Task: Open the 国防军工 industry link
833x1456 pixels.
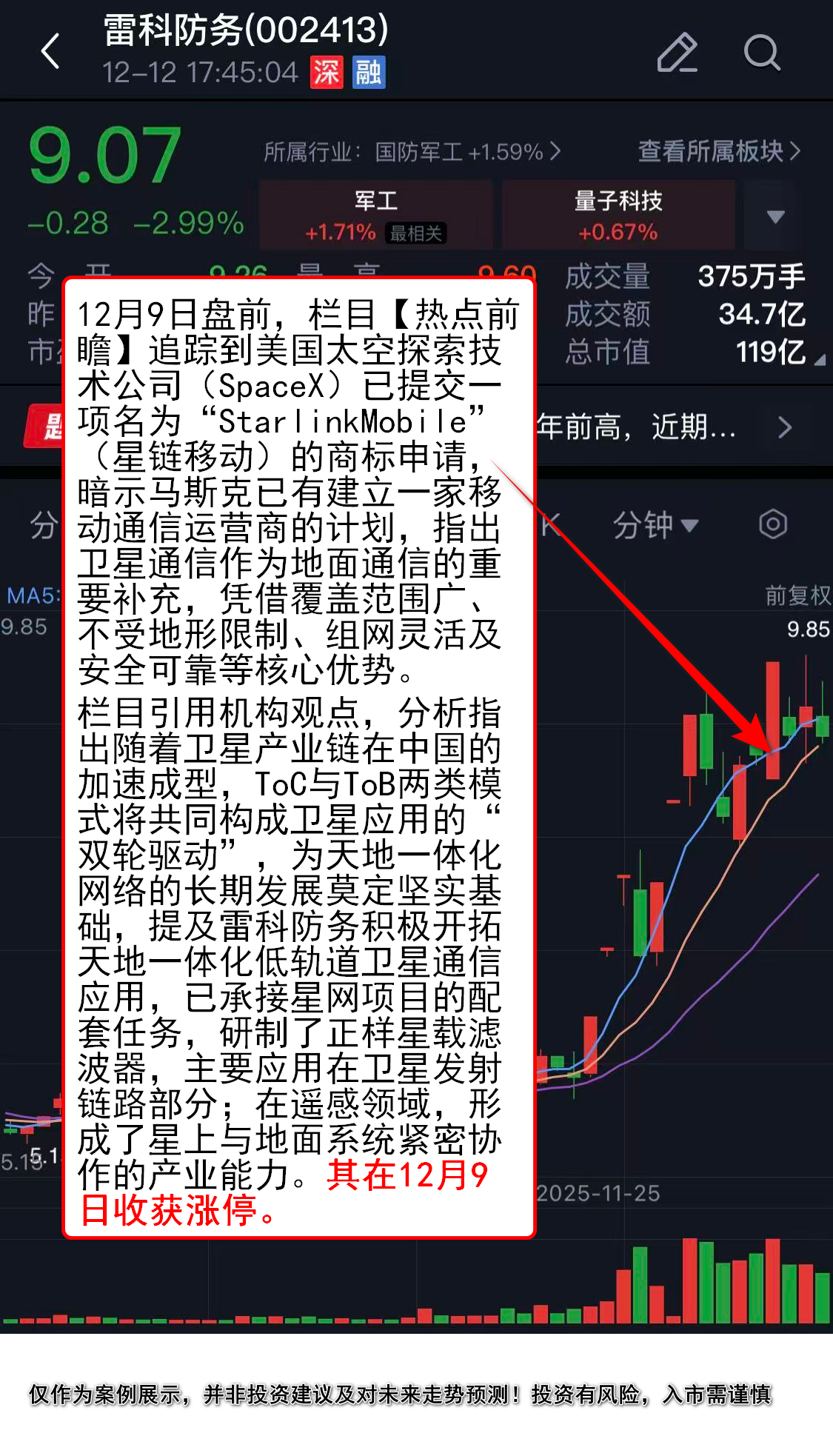Action: 412,152
